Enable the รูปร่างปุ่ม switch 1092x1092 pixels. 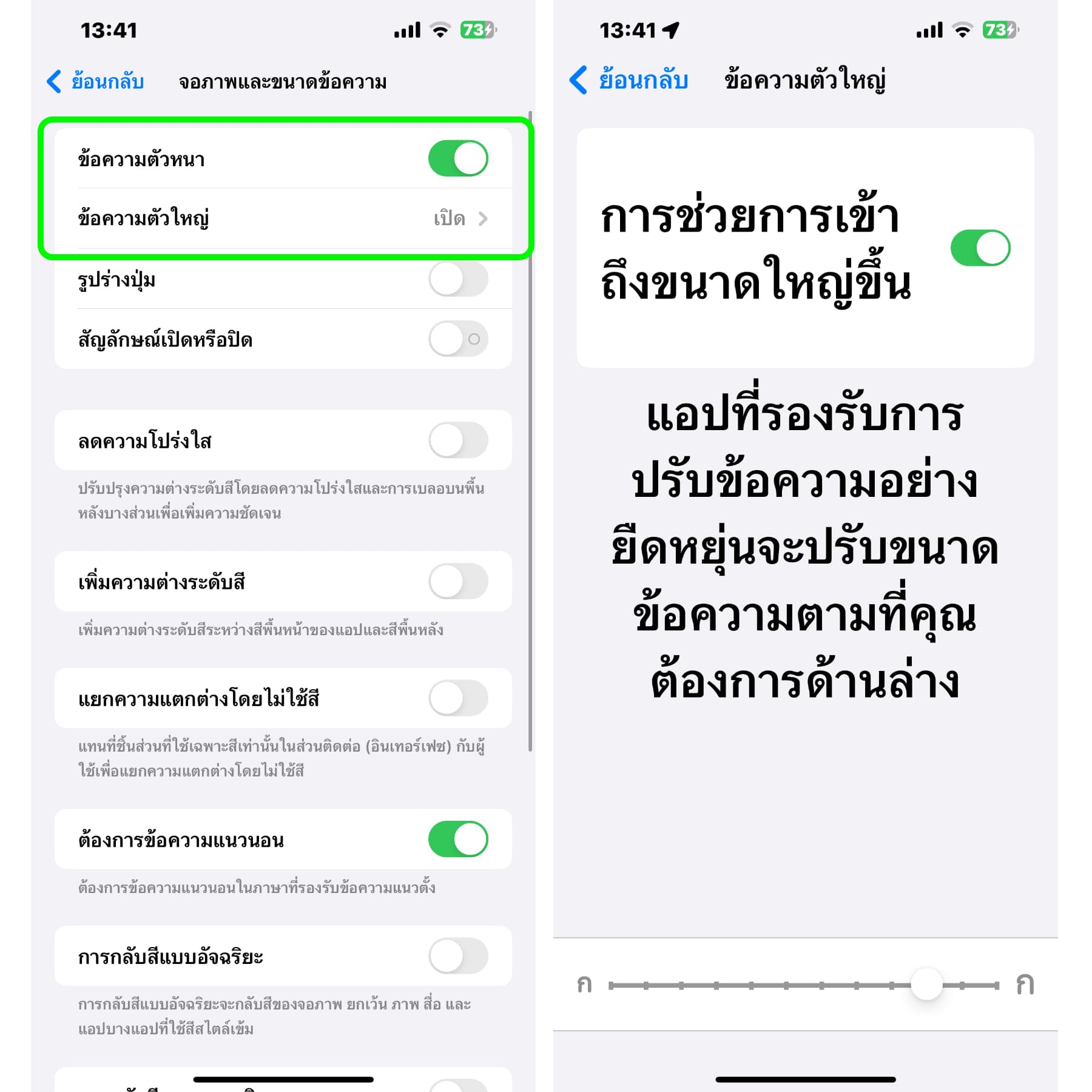458,279
